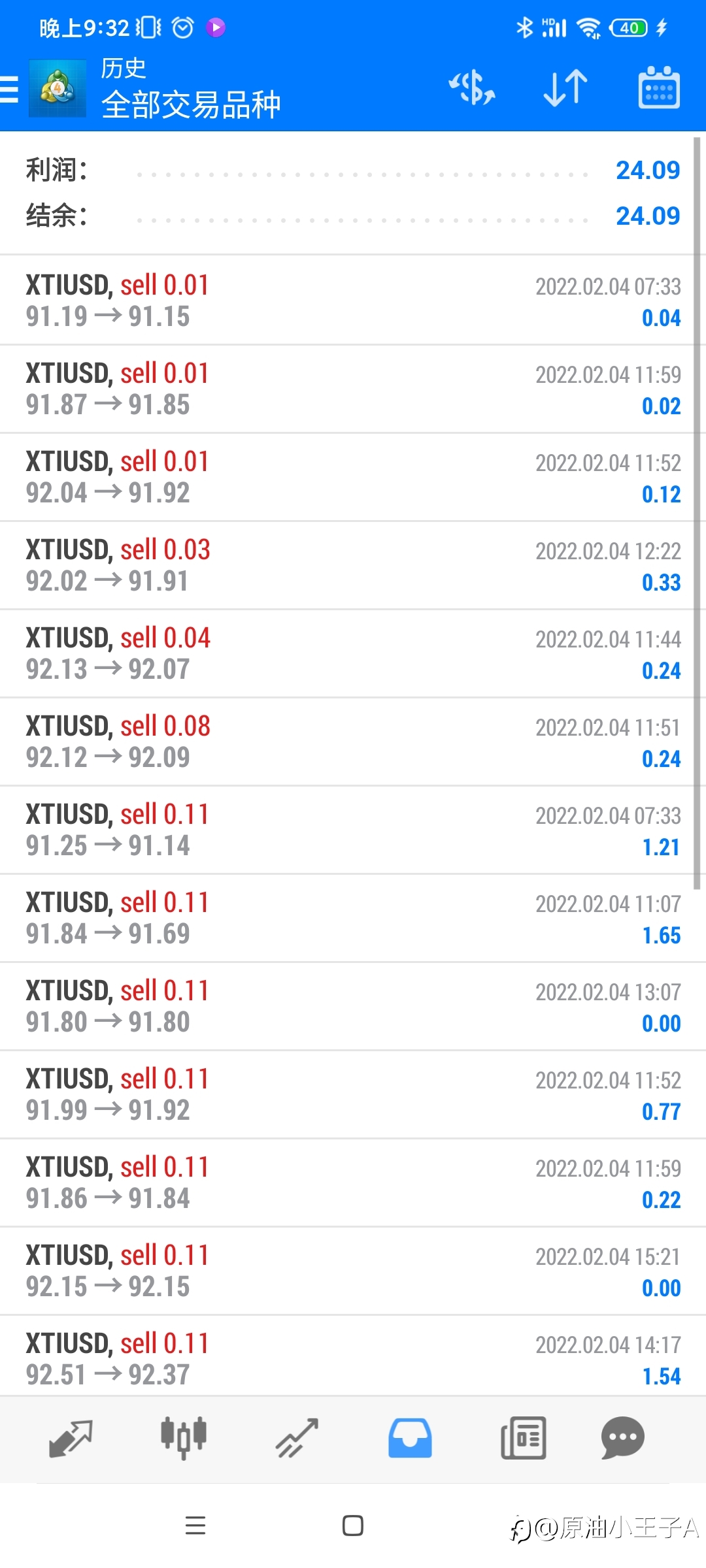Image resolution: width=706 pixels, height=1568 pixels.
Task: Open the sell 0.08 trade at 92.12
Action: [353, 742]
